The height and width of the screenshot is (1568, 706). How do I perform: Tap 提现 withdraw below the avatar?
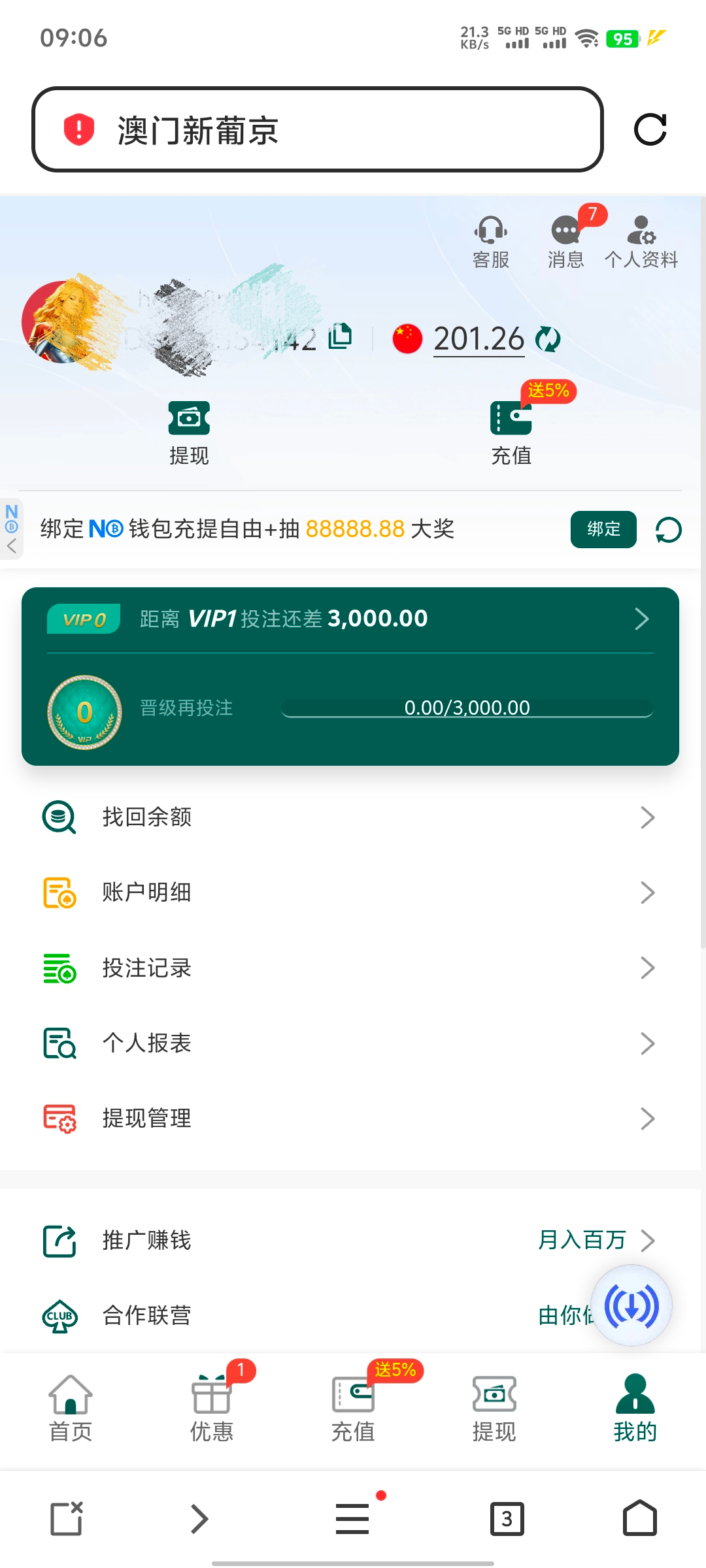189,431
